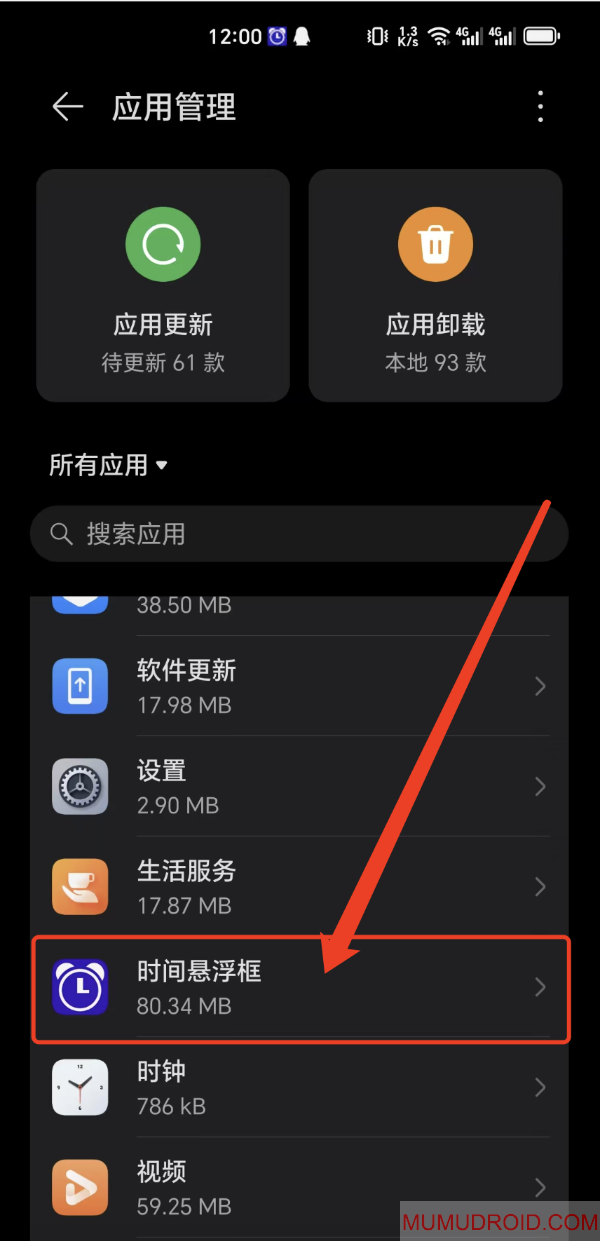
Task: Expand the 所有应用 filter dropdown
Action: click(108, 465)
